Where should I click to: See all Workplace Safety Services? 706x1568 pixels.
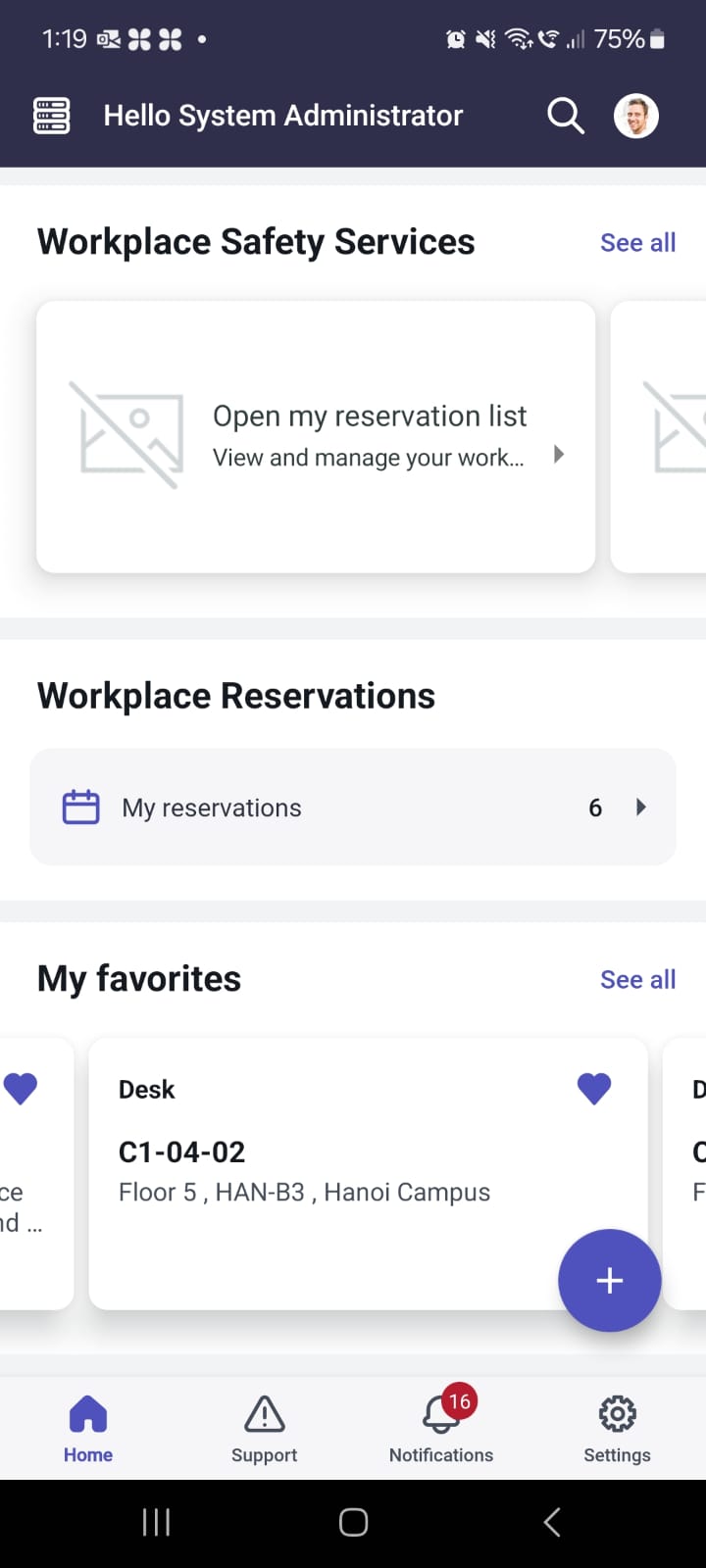pyautogui.click(x=637, y=242)
